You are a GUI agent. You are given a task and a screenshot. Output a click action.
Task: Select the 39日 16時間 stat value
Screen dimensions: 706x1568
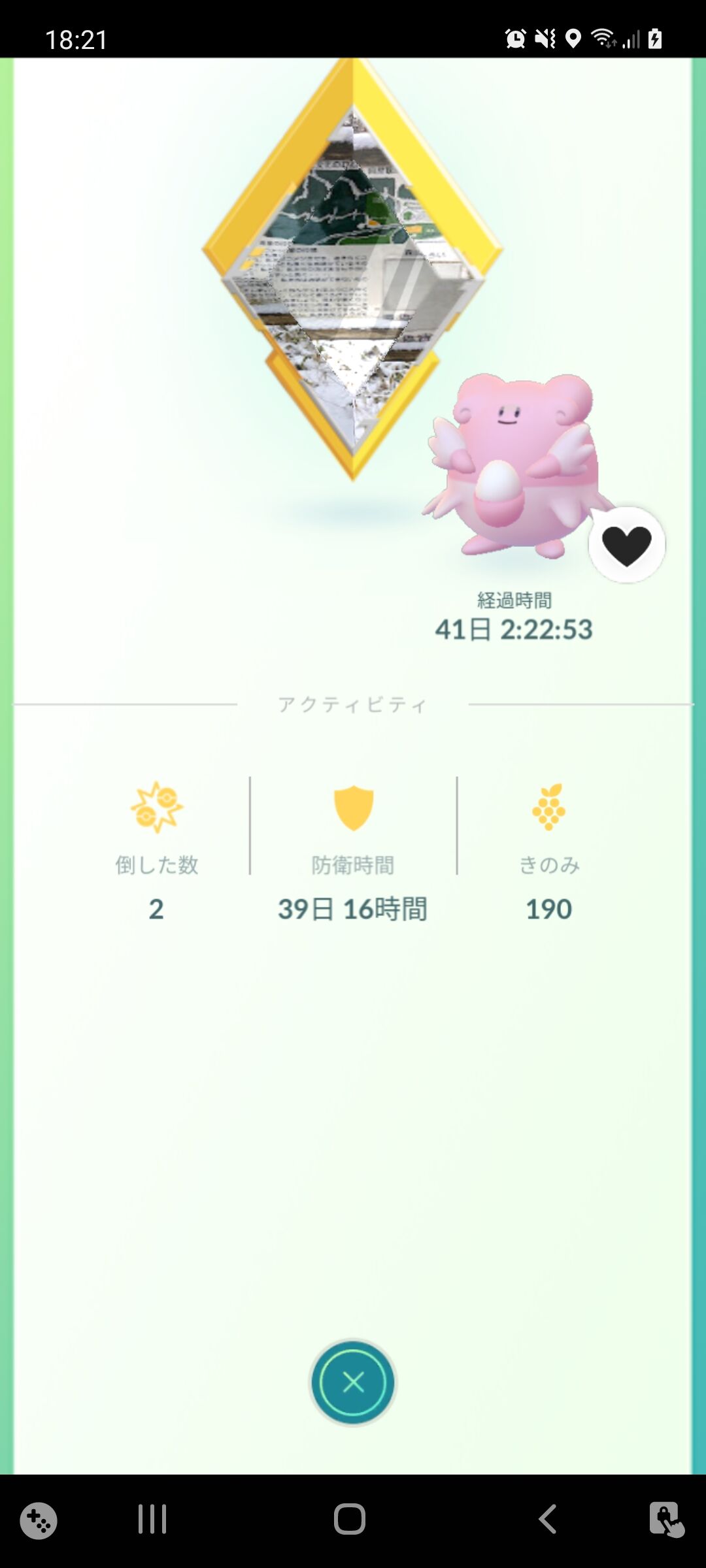(353, 908)
